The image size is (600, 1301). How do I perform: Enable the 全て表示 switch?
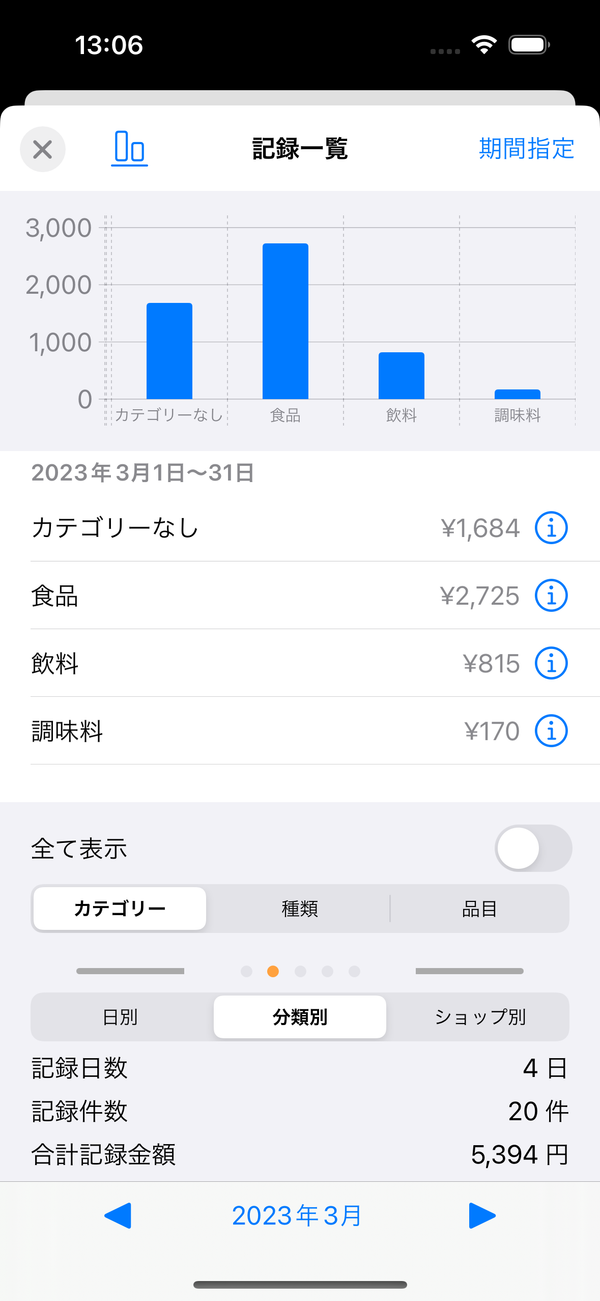[533, 849]
